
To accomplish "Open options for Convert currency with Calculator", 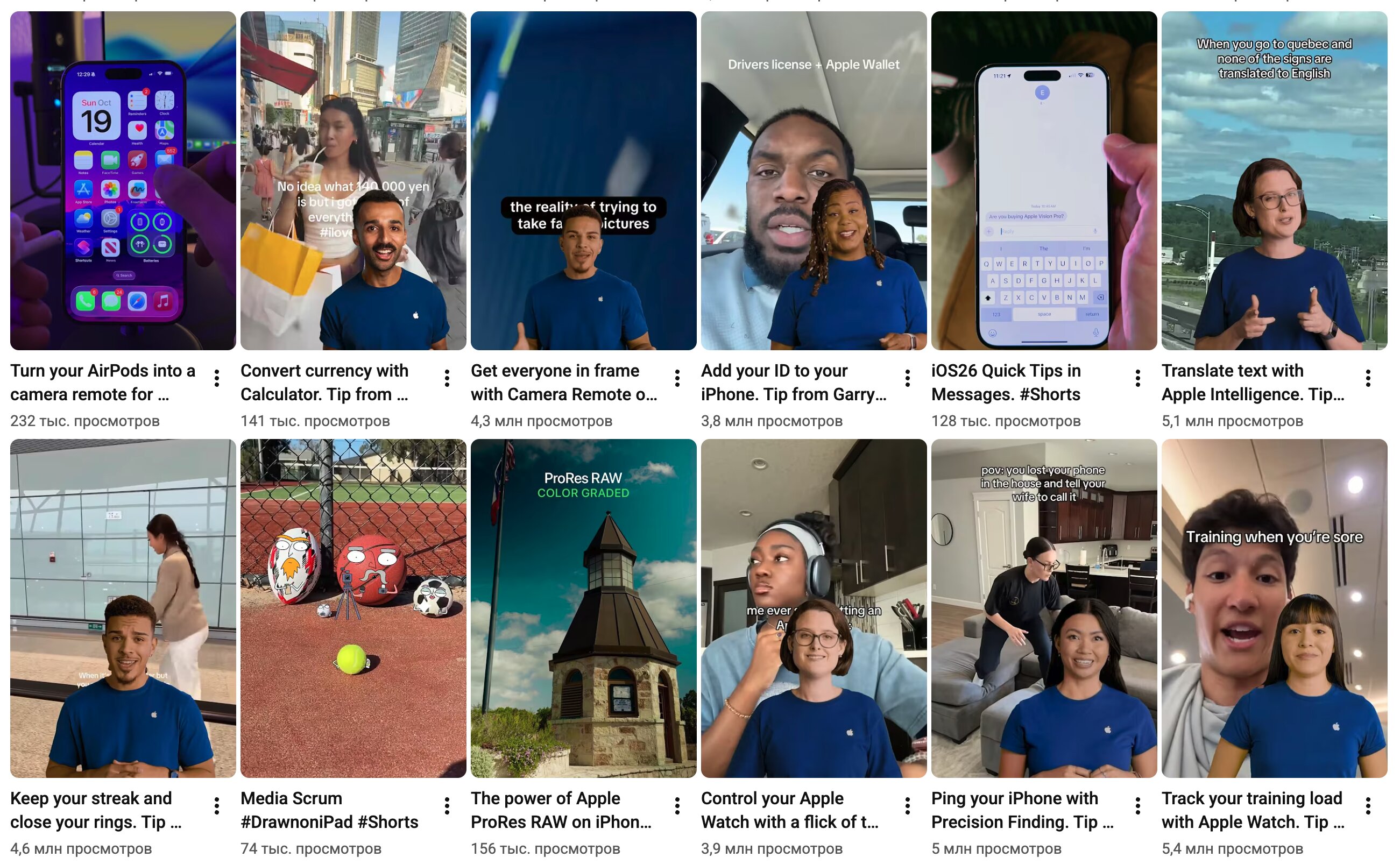I will point(447,378).
